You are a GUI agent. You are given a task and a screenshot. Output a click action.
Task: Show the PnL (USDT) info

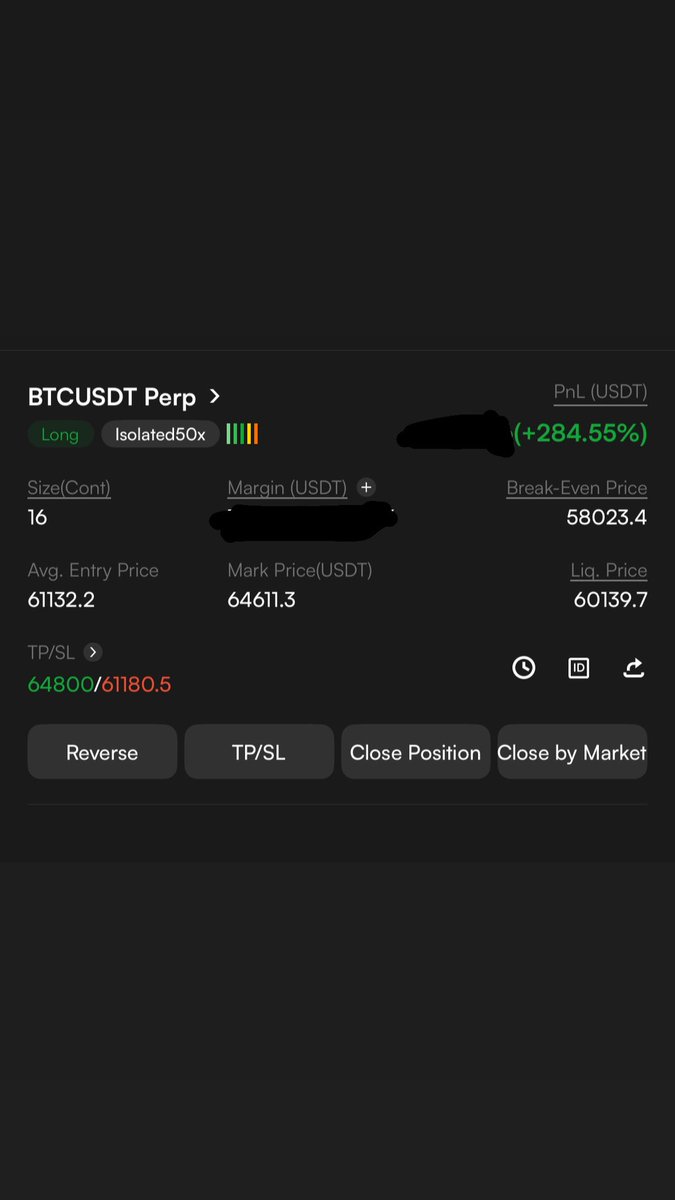click(x=601, y=392)
